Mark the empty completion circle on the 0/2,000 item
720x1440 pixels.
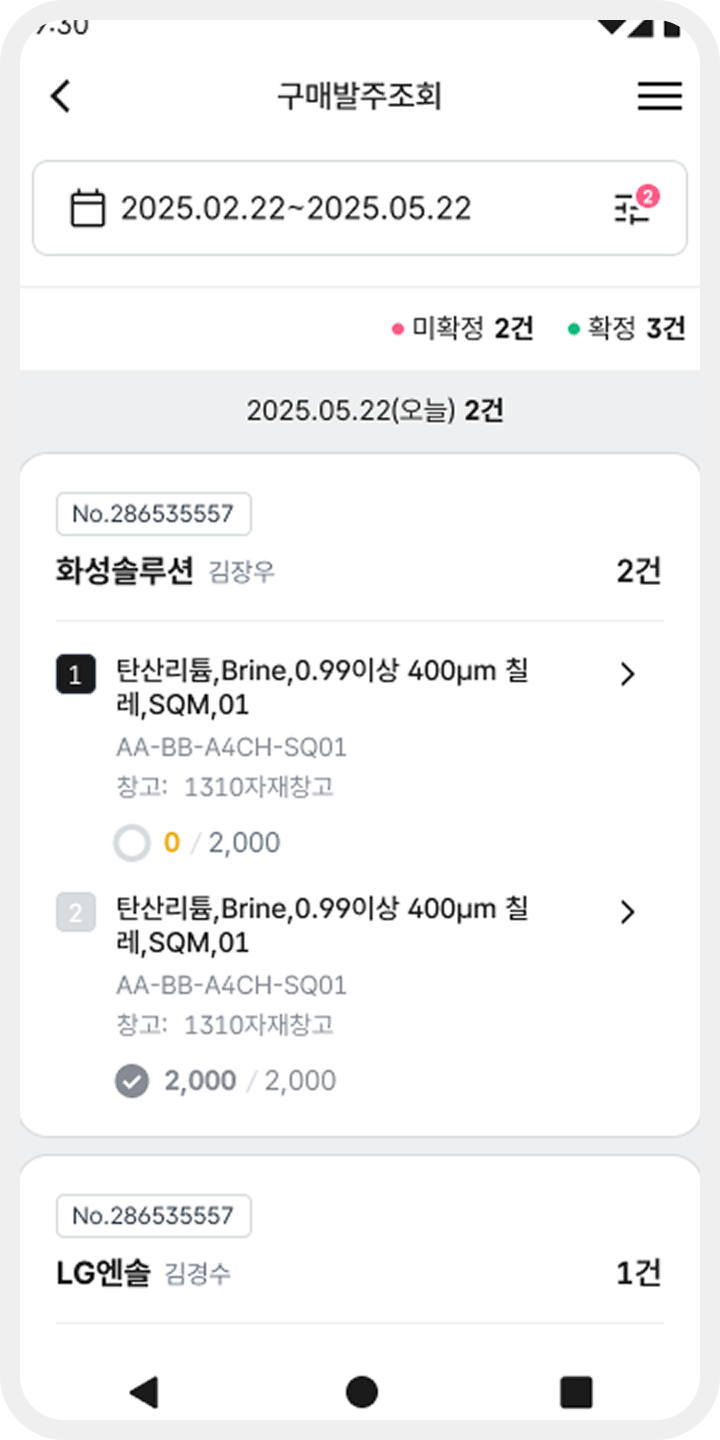click(x=131, y=842)
